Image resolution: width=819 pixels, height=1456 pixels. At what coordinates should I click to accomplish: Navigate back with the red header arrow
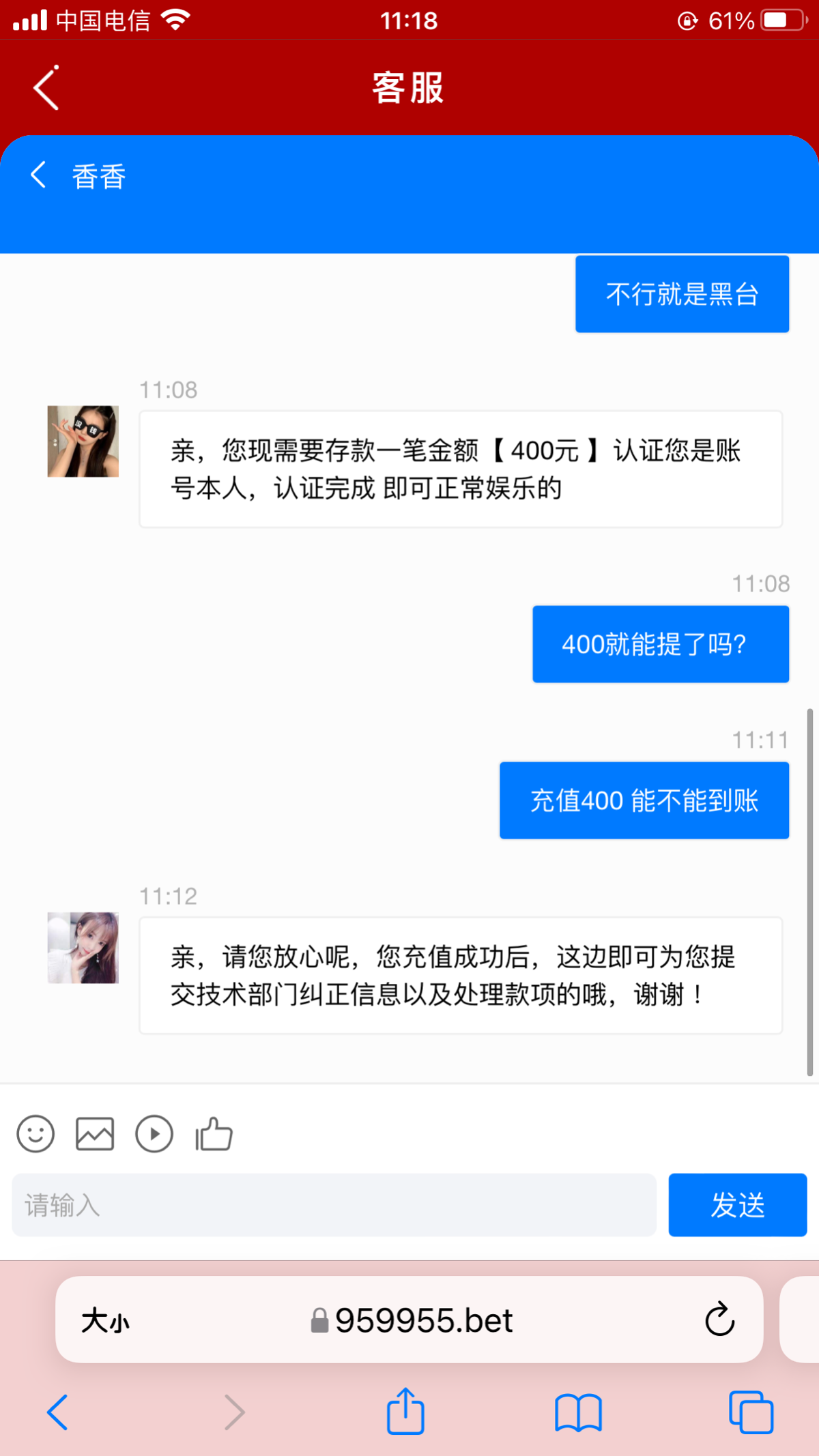[45, 87]
